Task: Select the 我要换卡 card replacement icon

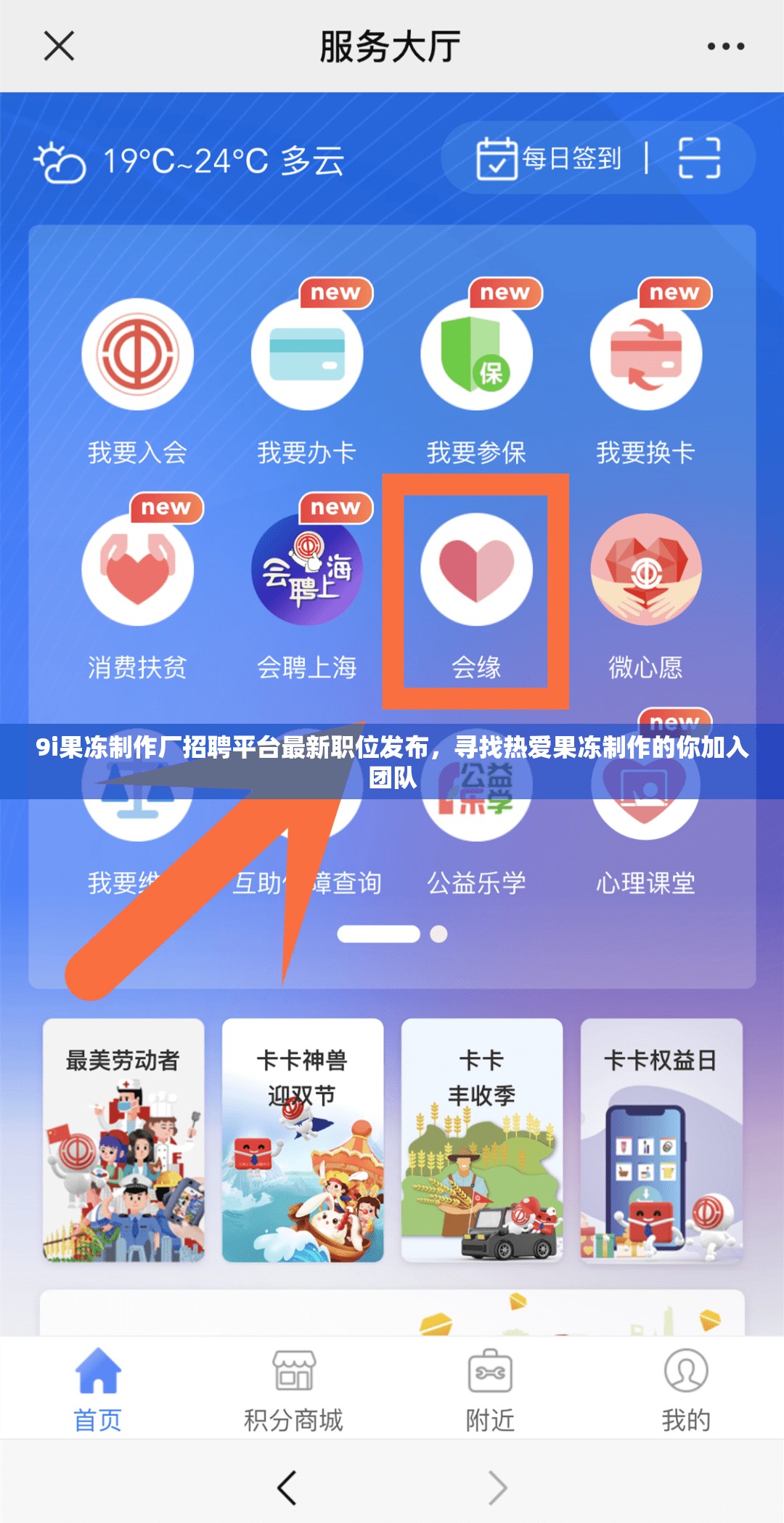Action: (646, 354)
